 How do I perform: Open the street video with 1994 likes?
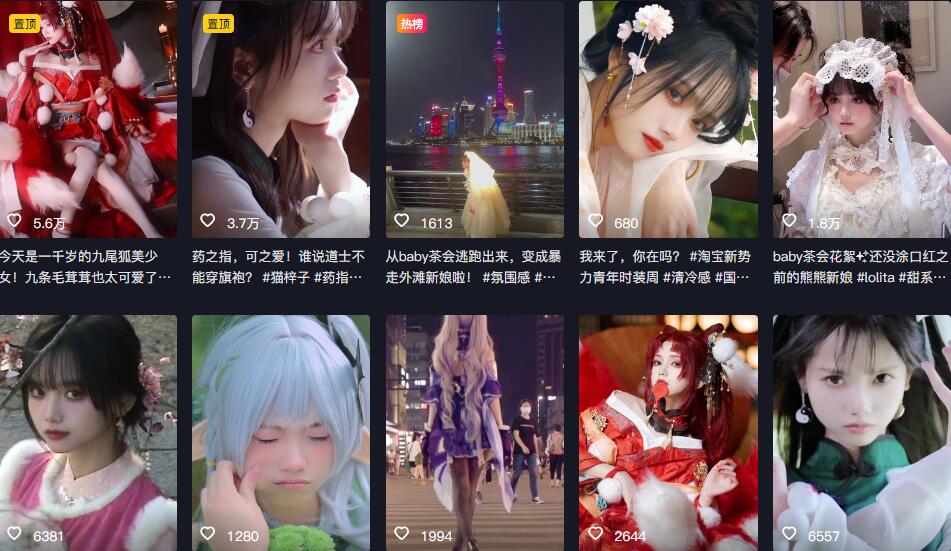coord(474,432)
